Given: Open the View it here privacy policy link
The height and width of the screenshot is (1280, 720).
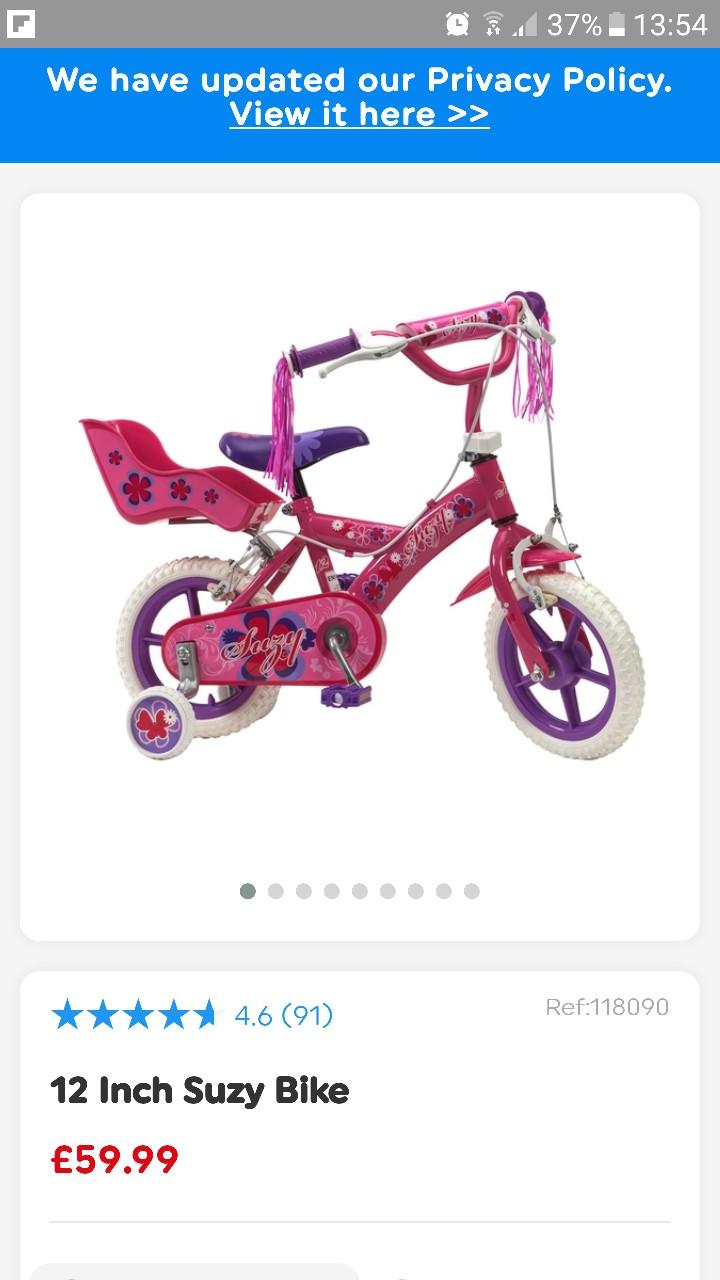Looking at the screenshot, I should coord(359,114).
